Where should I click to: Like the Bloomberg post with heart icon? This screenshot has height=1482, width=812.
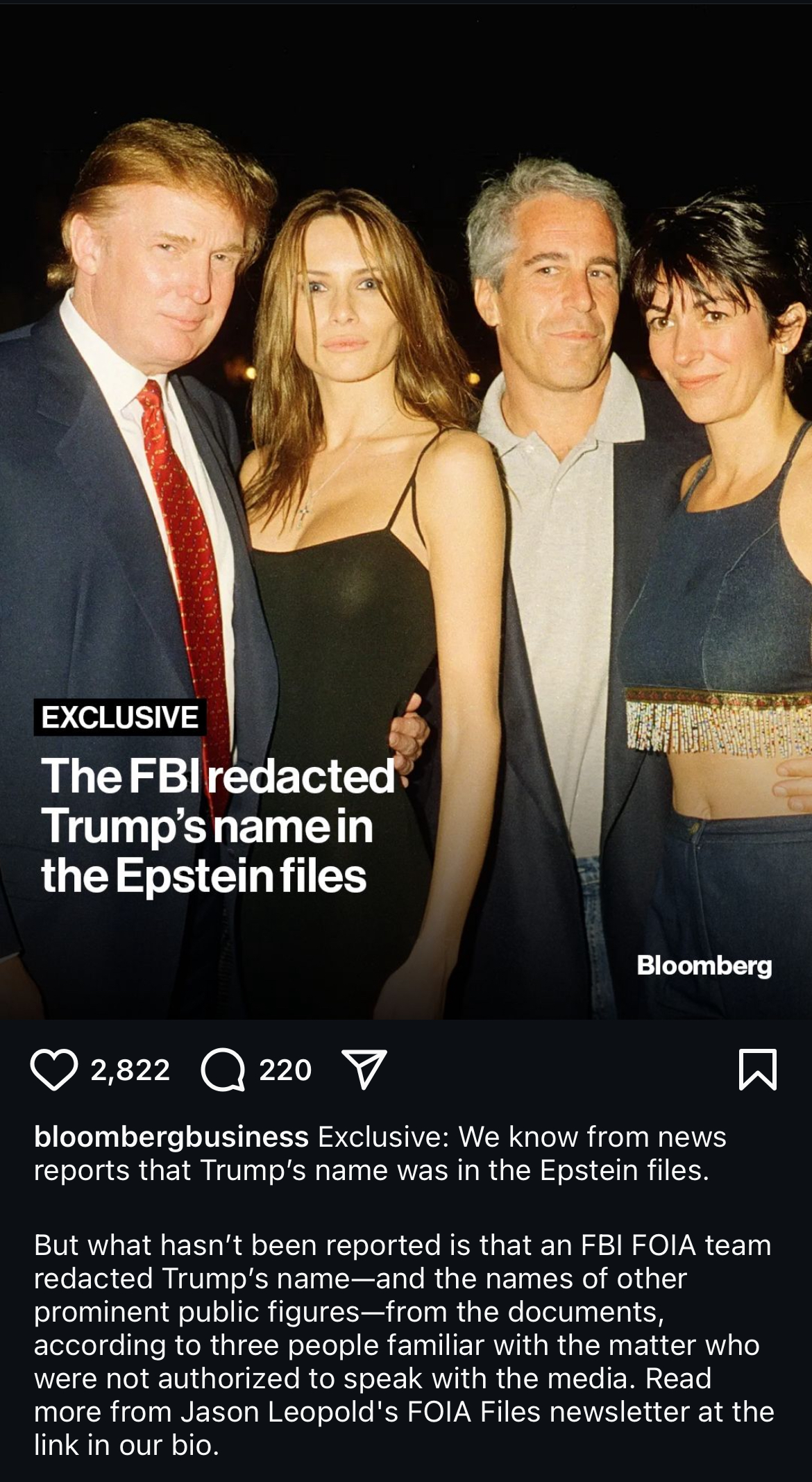[54, 1070]
